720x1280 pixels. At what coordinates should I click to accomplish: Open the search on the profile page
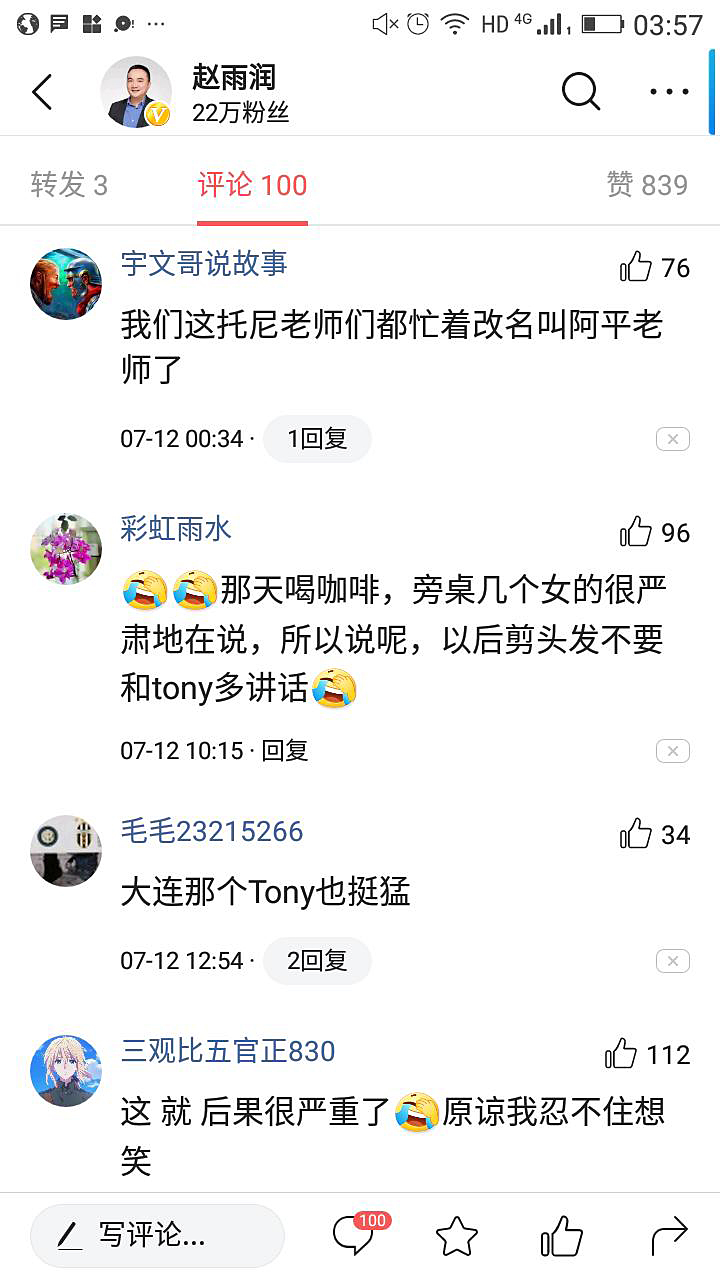point(580,91)
